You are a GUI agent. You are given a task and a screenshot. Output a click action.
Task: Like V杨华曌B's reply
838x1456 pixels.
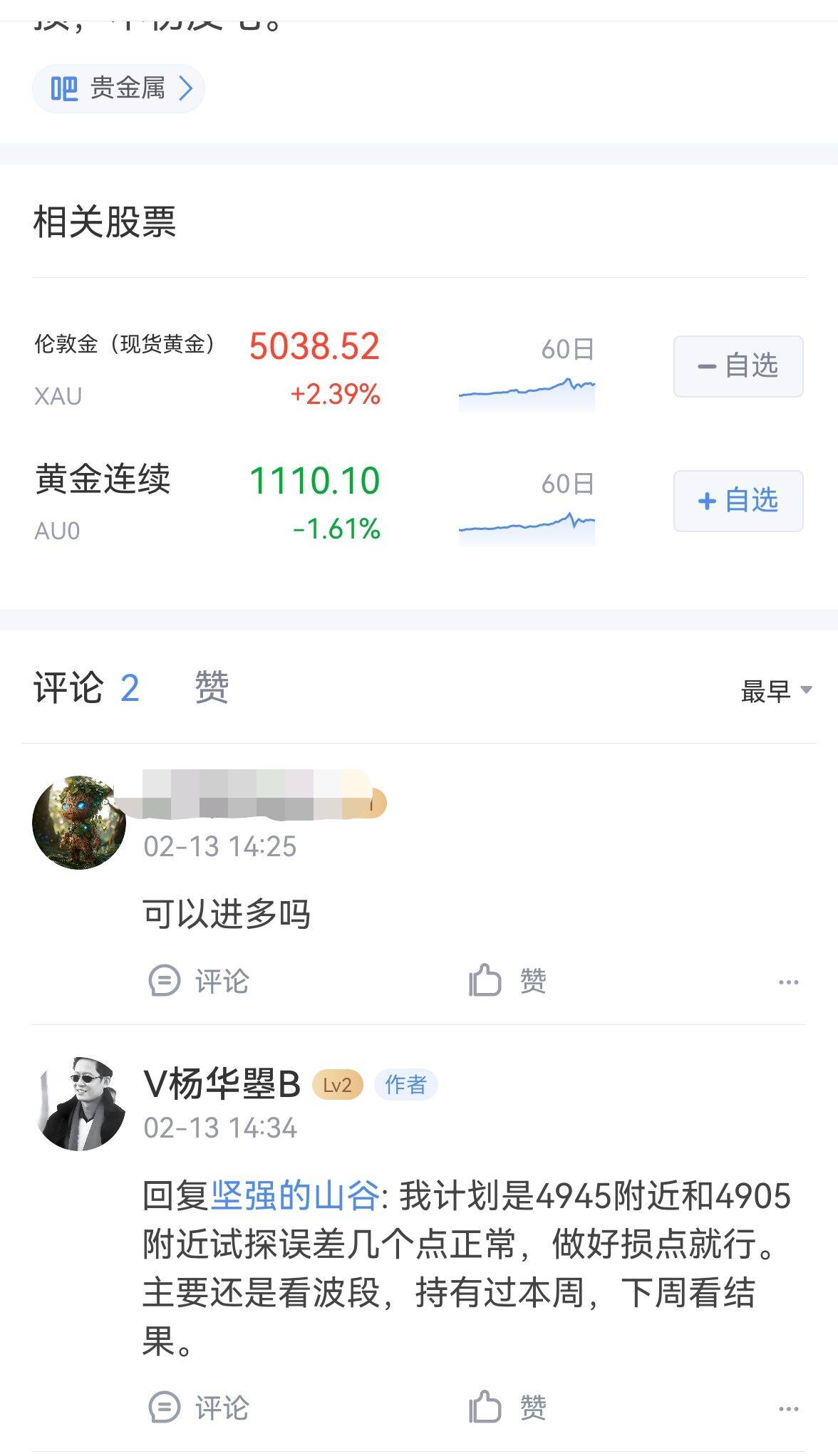click(507, 1408)
